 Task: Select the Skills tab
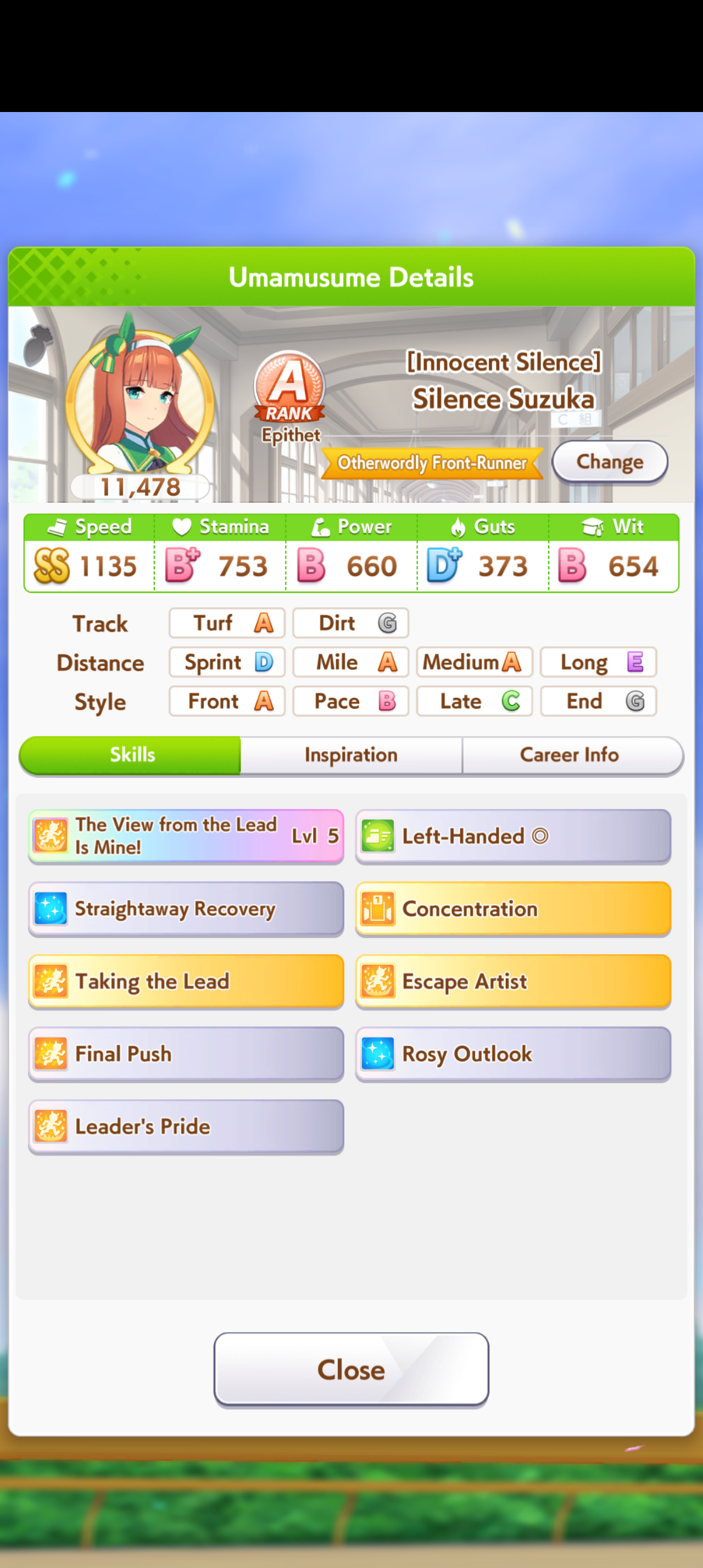click(130, 755)
